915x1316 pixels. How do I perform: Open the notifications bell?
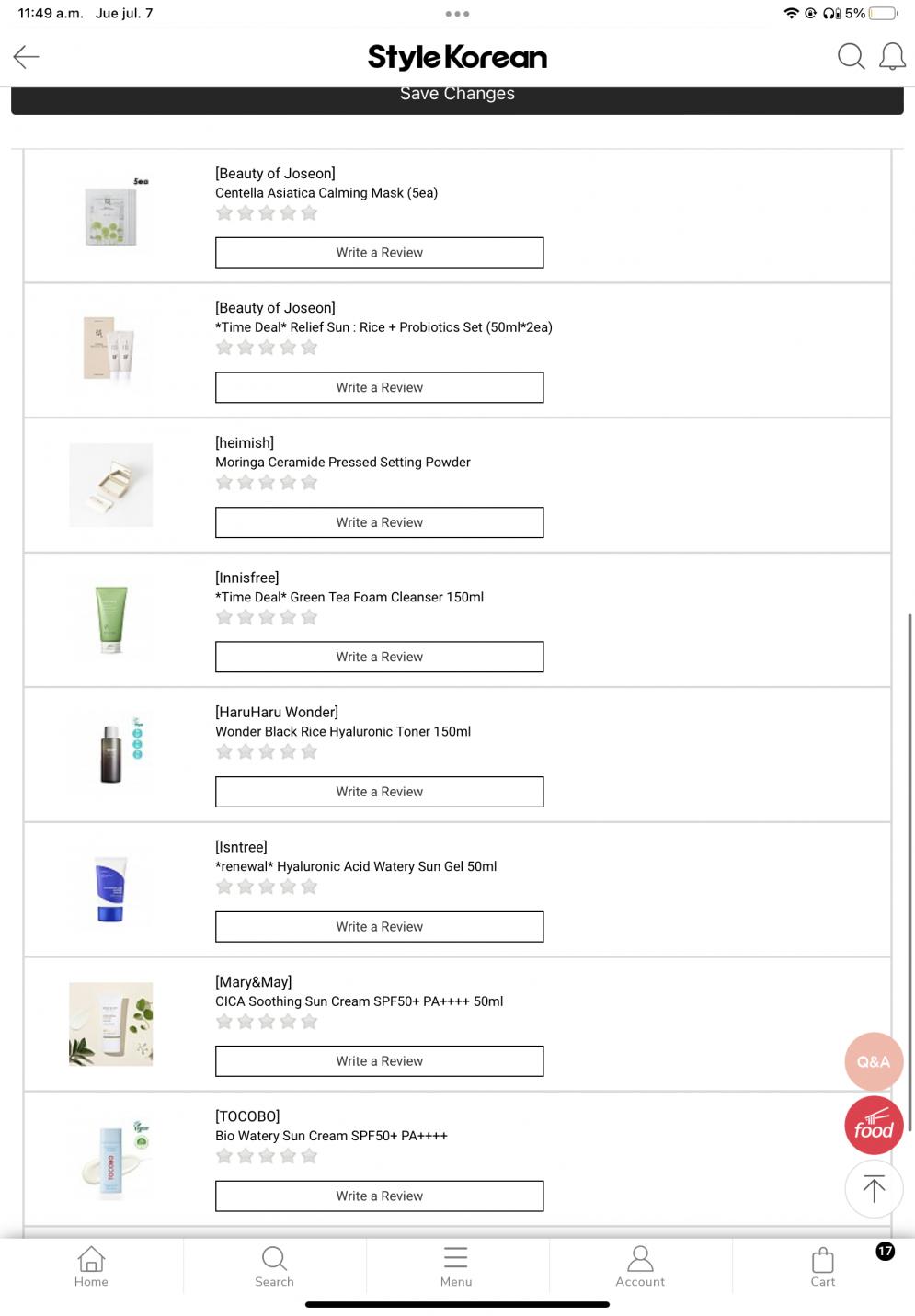(892, 57)
